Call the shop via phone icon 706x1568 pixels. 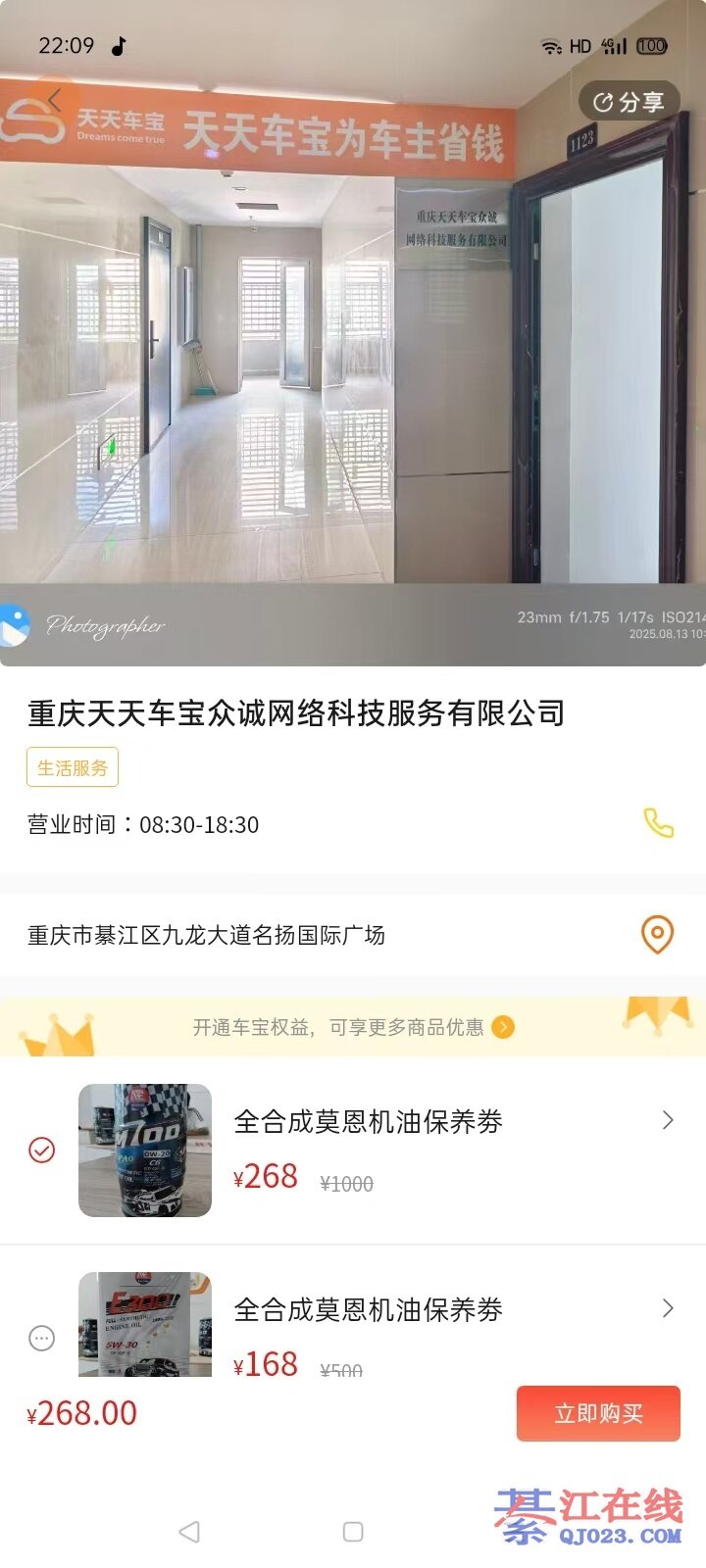point(658,823)
